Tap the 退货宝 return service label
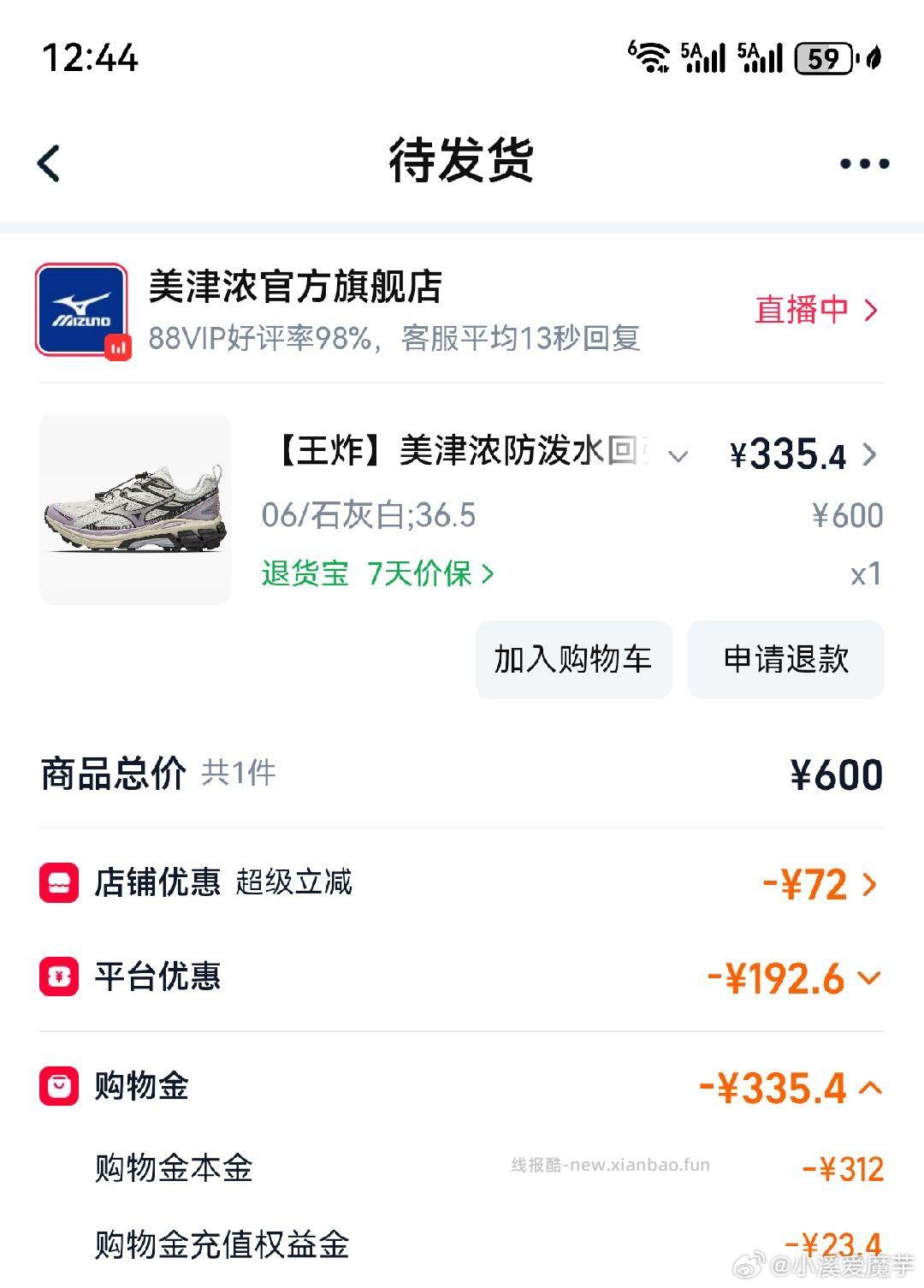This screenshot has height=1288, width=924. point(305,574)
